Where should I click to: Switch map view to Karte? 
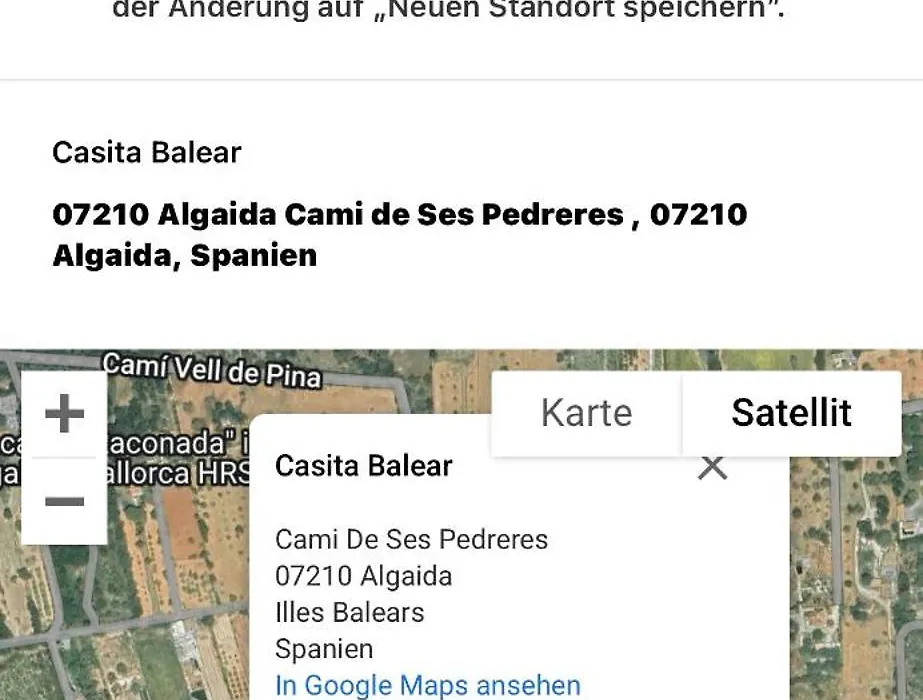586,413
